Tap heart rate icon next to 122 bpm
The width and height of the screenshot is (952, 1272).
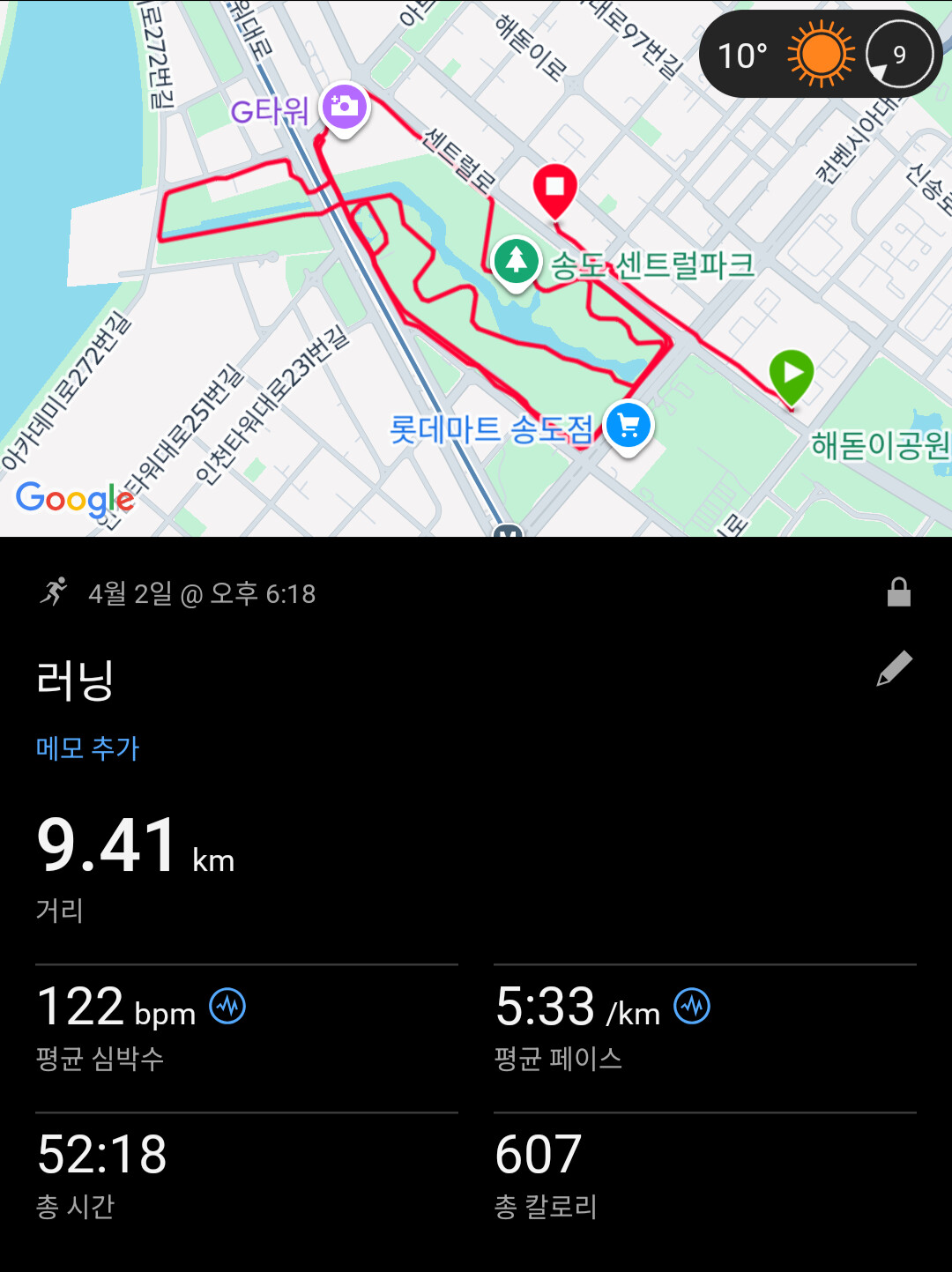coord(227,1006)
